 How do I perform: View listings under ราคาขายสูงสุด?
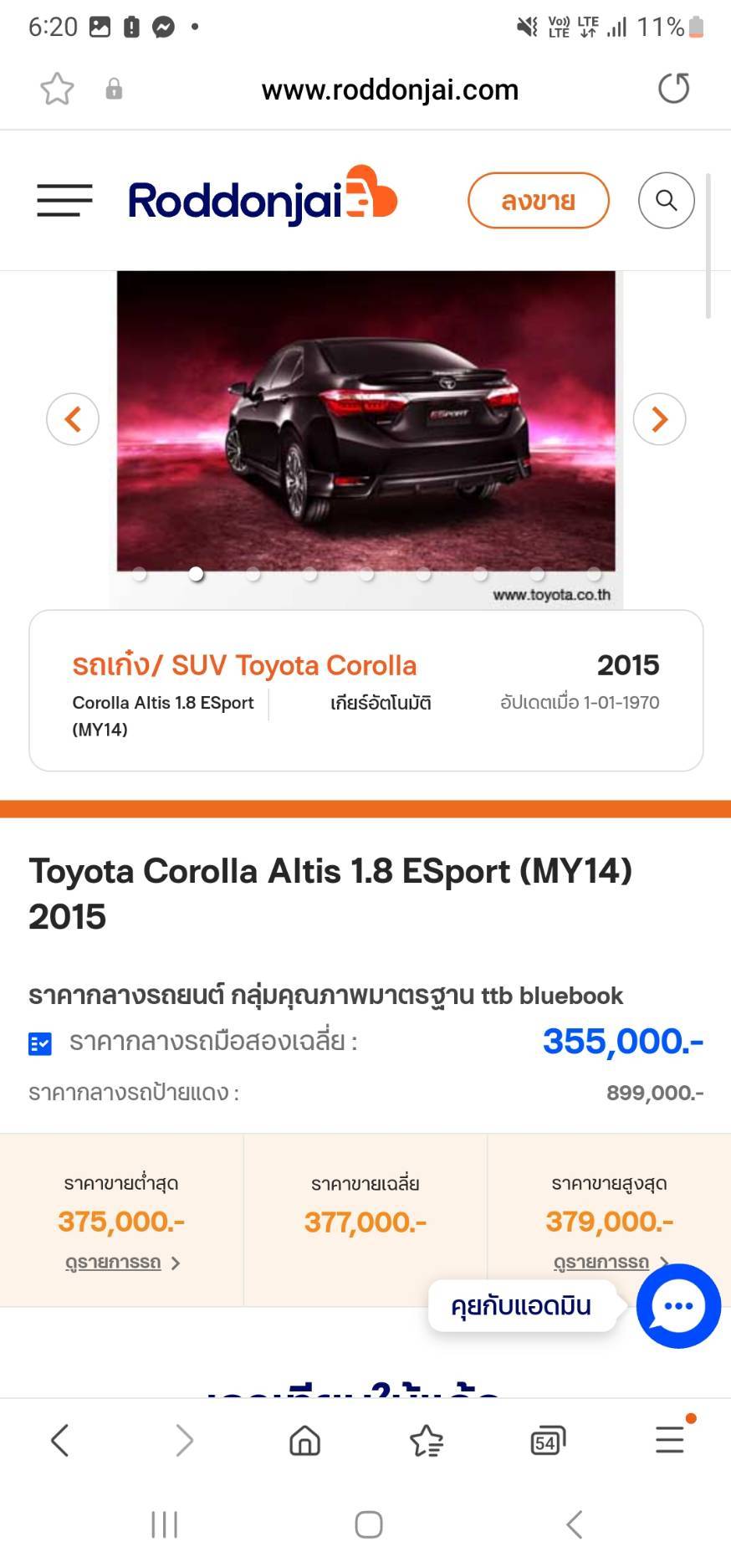point(610,1262)
